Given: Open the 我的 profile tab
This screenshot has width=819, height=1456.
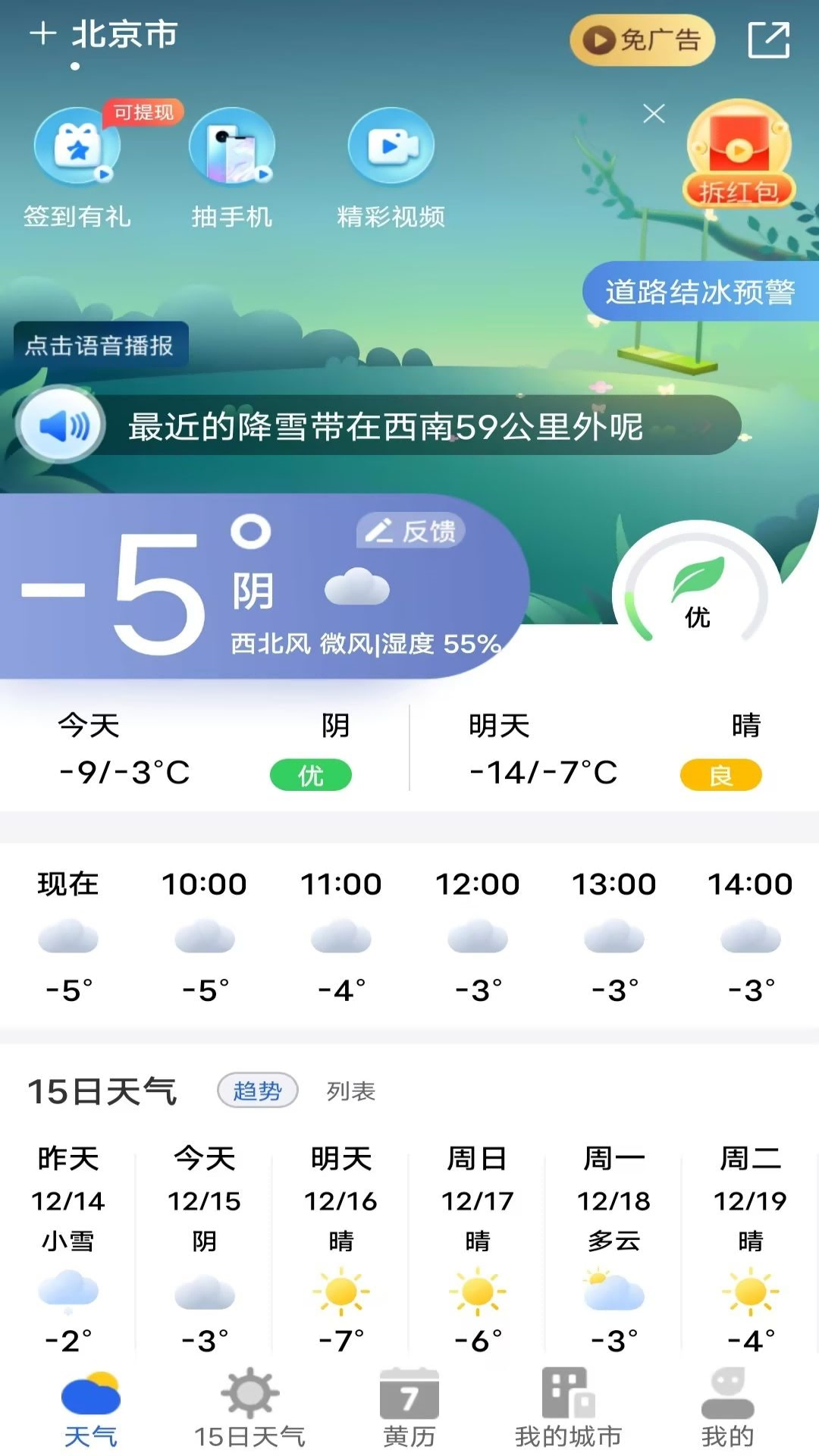Looking at the screenshot, I should [727, 1407].
